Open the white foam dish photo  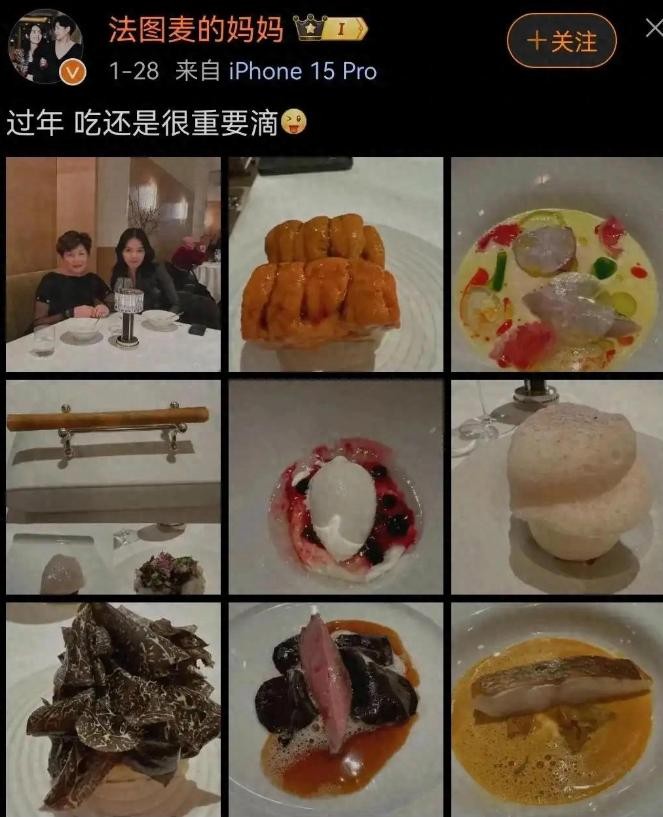557,487
